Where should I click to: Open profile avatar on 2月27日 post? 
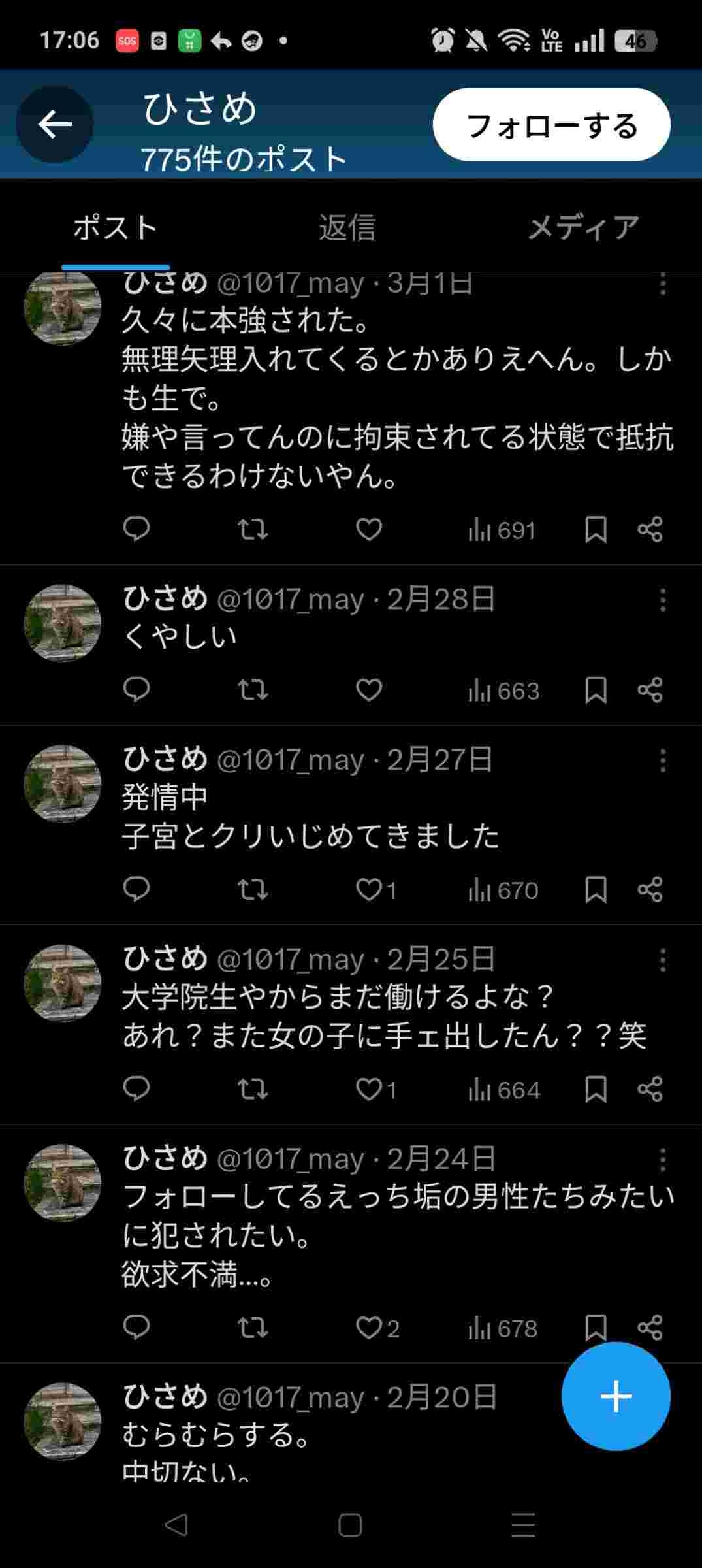[x=63, y=784]
